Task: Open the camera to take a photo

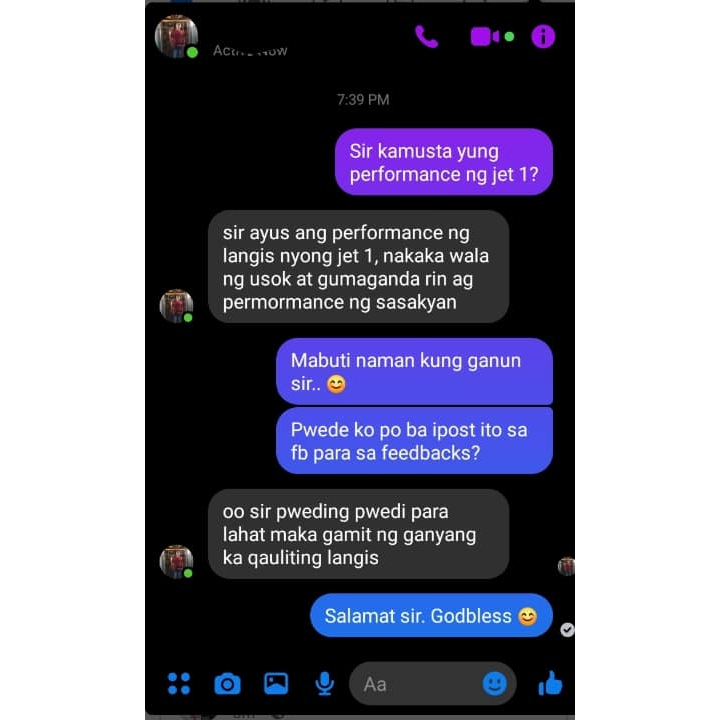Action: (x=227, y=684)
